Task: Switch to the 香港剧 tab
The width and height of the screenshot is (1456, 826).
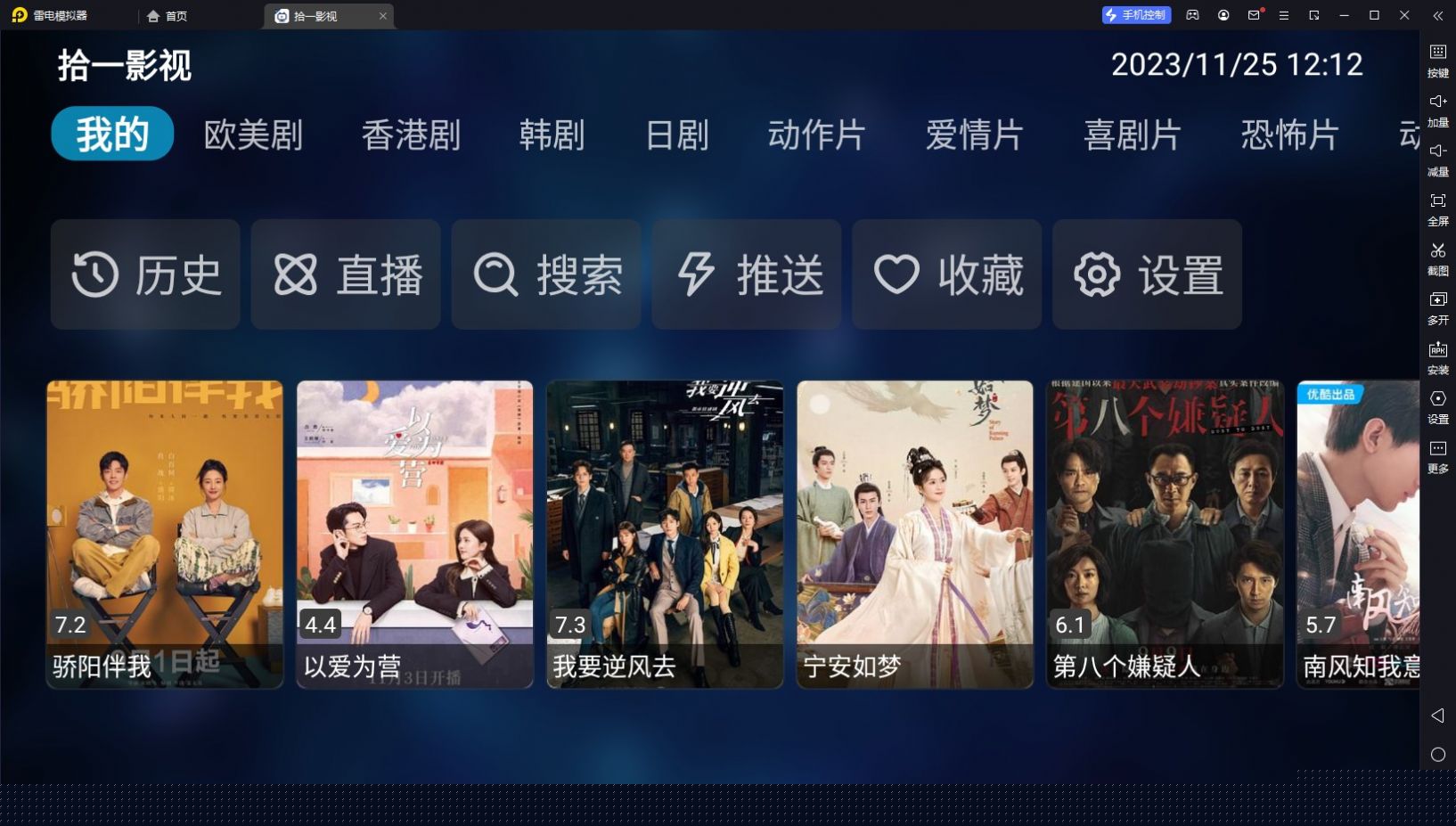Action: click(x=411, y=135)
